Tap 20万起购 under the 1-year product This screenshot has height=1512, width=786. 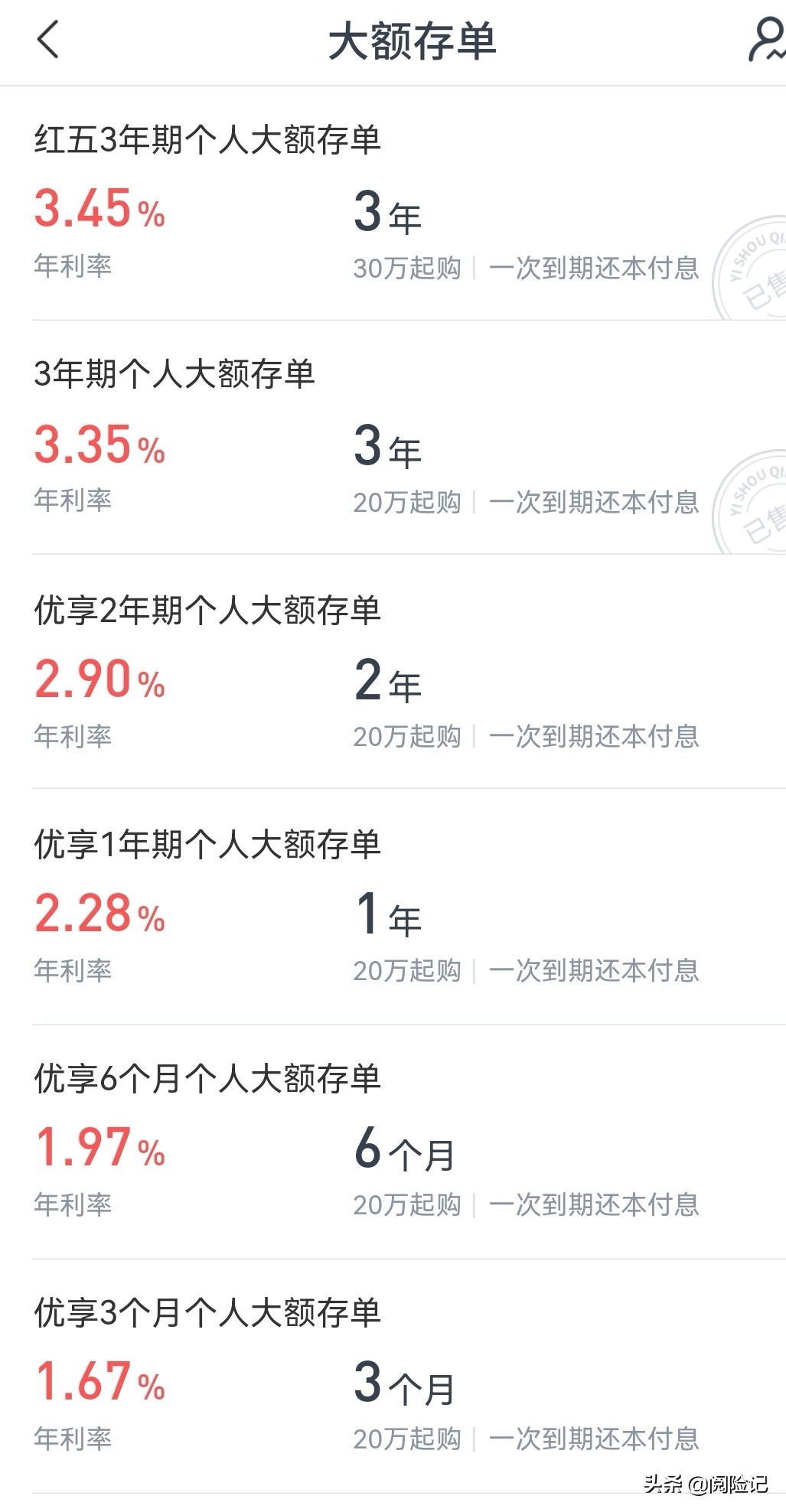point(408,972)
